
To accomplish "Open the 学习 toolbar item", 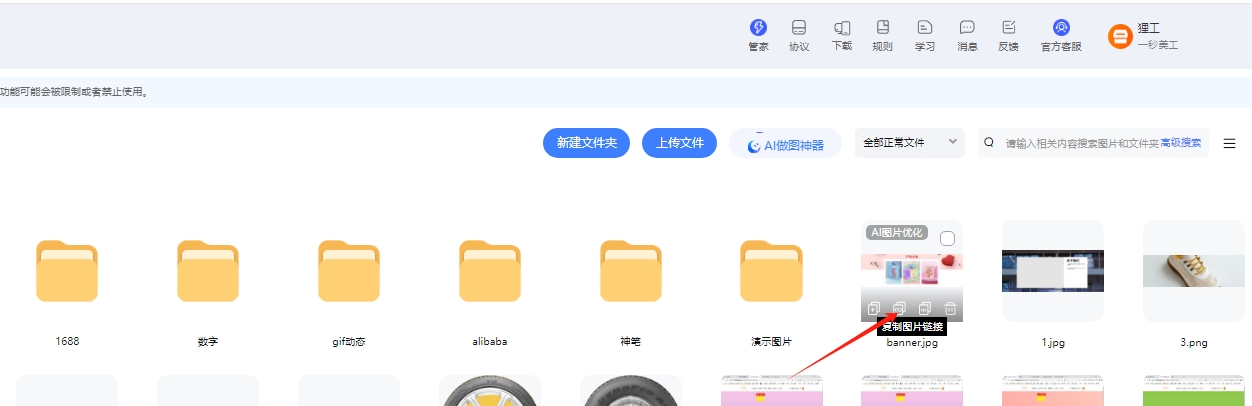I will (x=924, y=35).
